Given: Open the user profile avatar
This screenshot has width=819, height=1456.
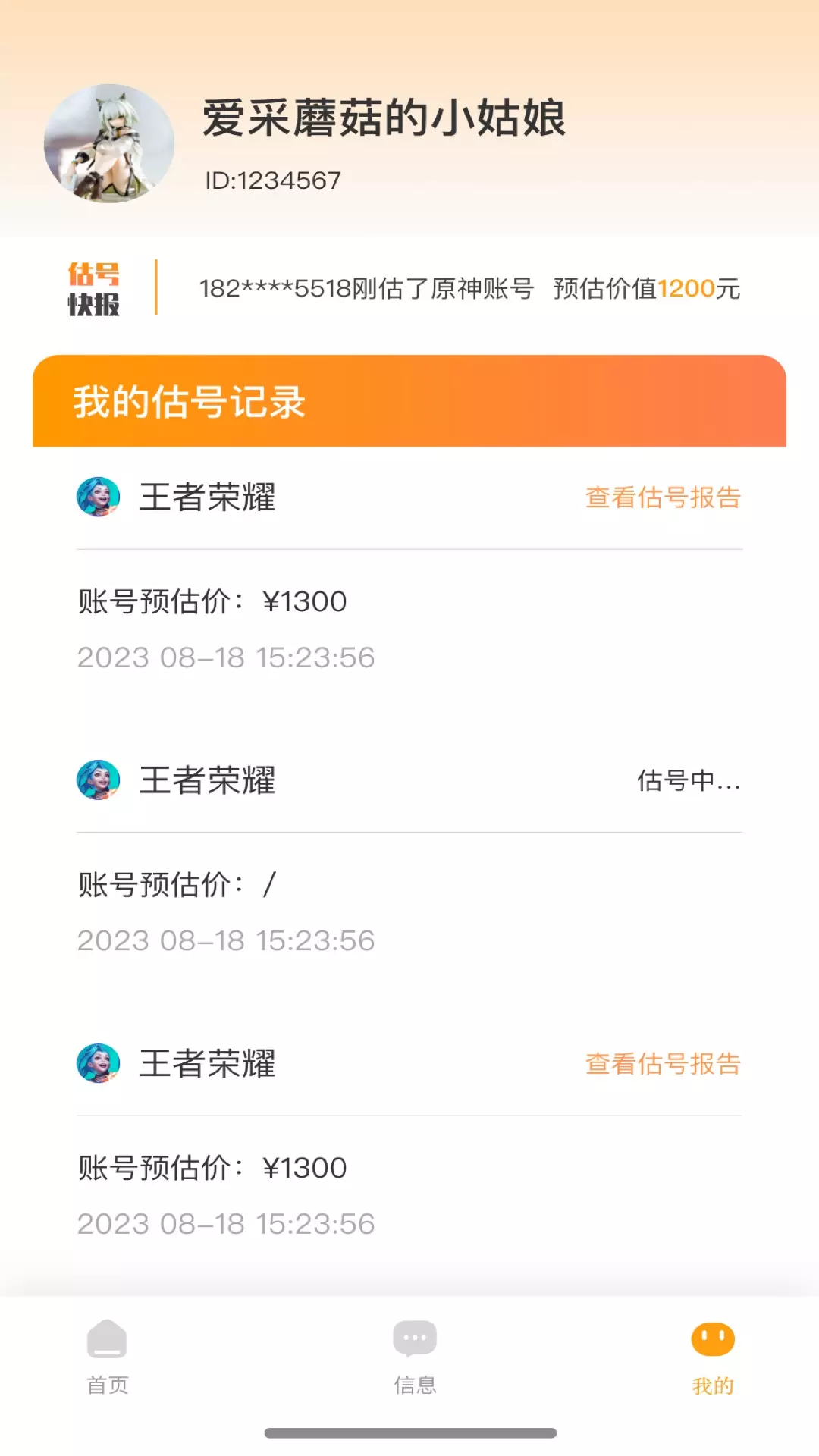Looking at the screenshot, I should (x=109, y=143).
